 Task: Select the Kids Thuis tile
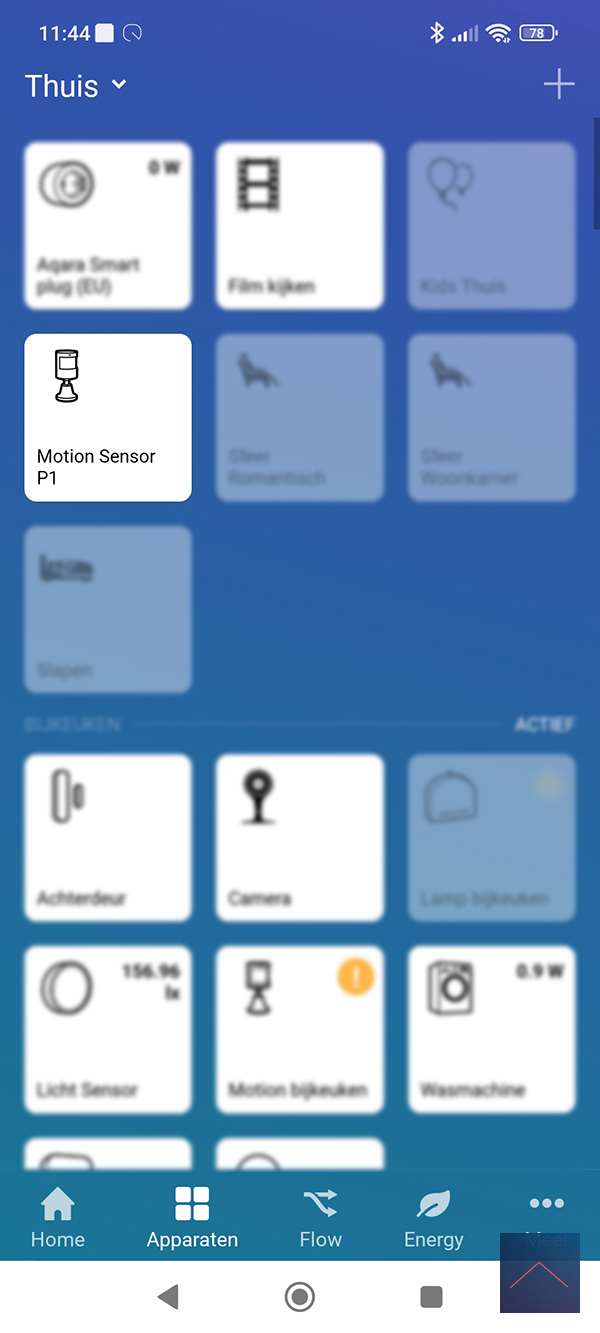pyautogui.click(x=491, y=226)
